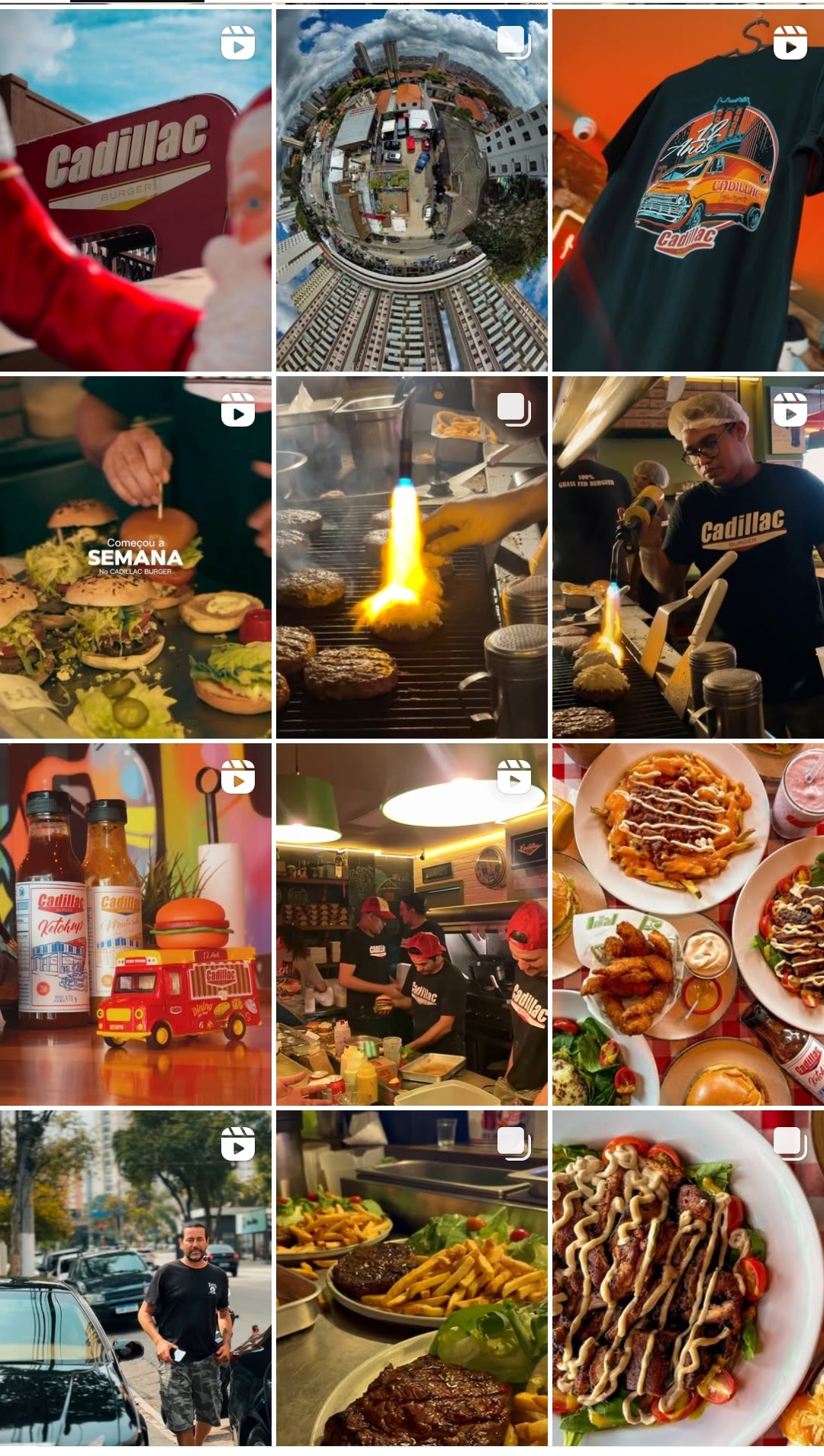The image size is (824, 1456).
Task: Open reel of man walking on street
Action: click(x=135, y=1278)
